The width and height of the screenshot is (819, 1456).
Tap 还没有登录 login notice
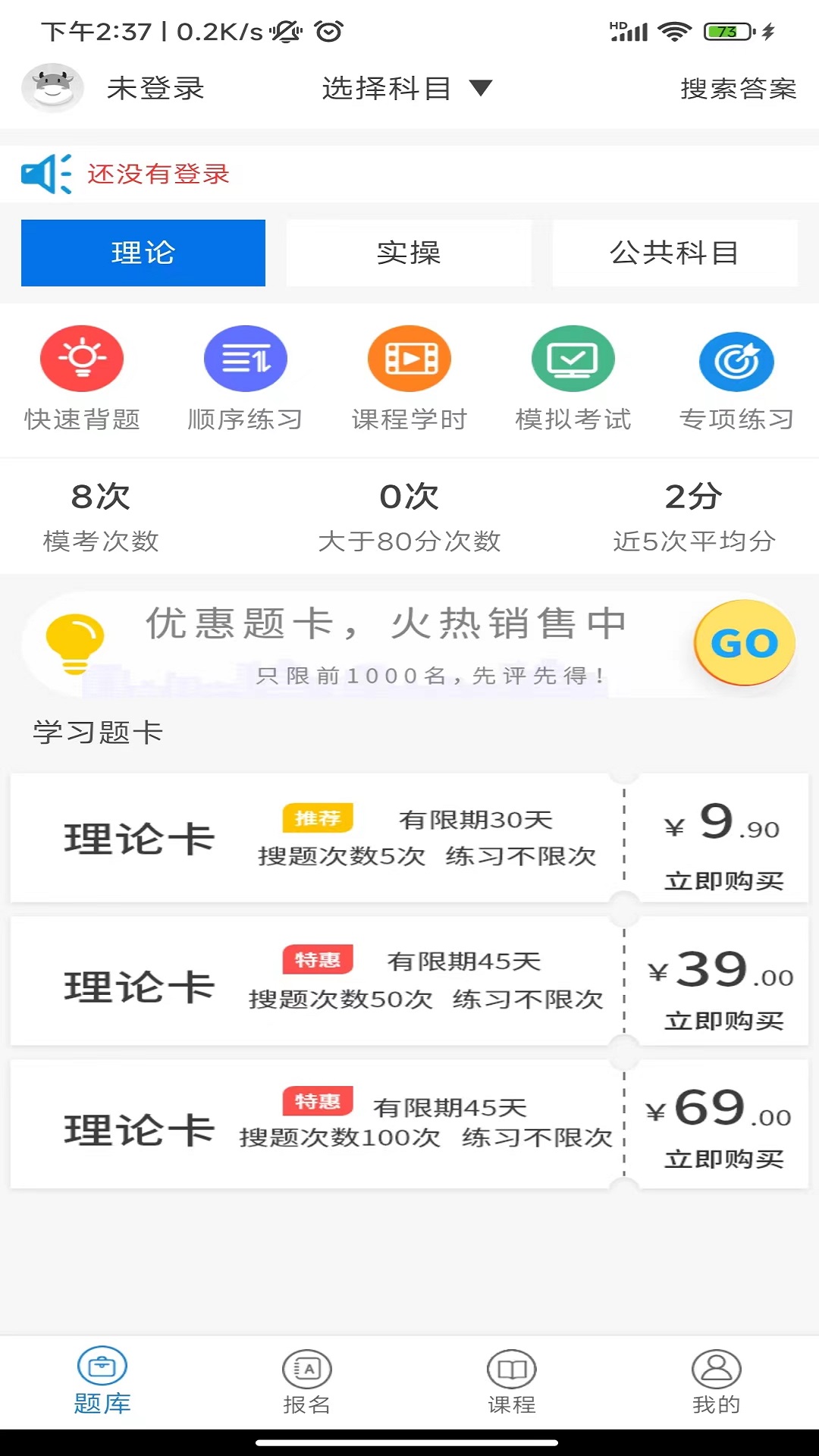pyautogui.click(x=158, y=174)
